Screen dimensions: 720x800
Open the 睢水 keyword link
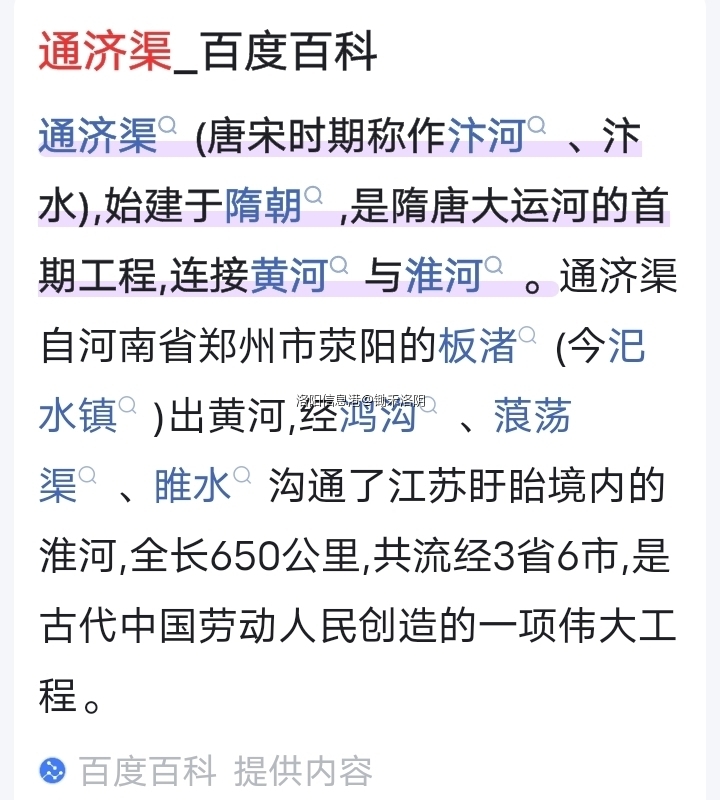(193, 485)
